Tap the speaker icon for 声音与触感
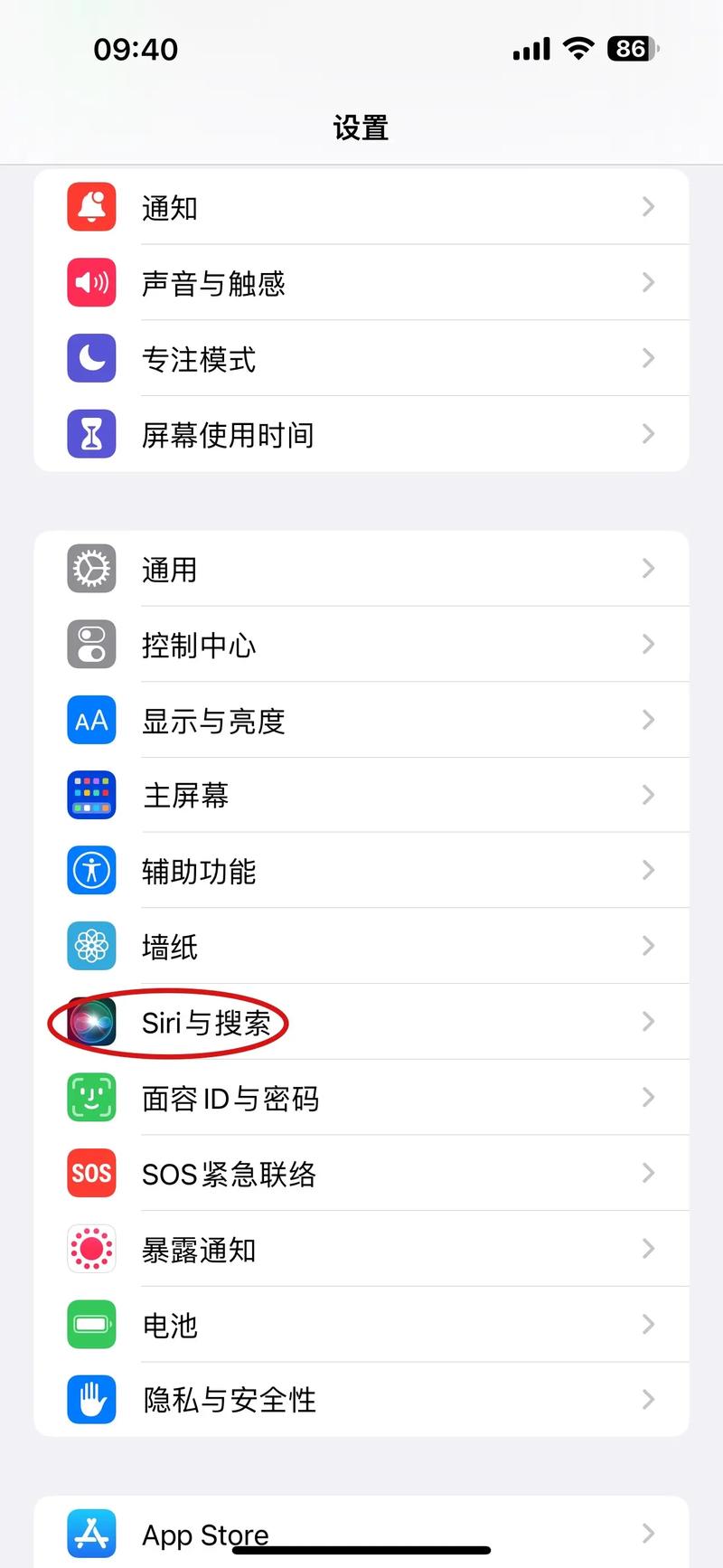Screen dimensions: 723x1568 (x=90, y=283)
